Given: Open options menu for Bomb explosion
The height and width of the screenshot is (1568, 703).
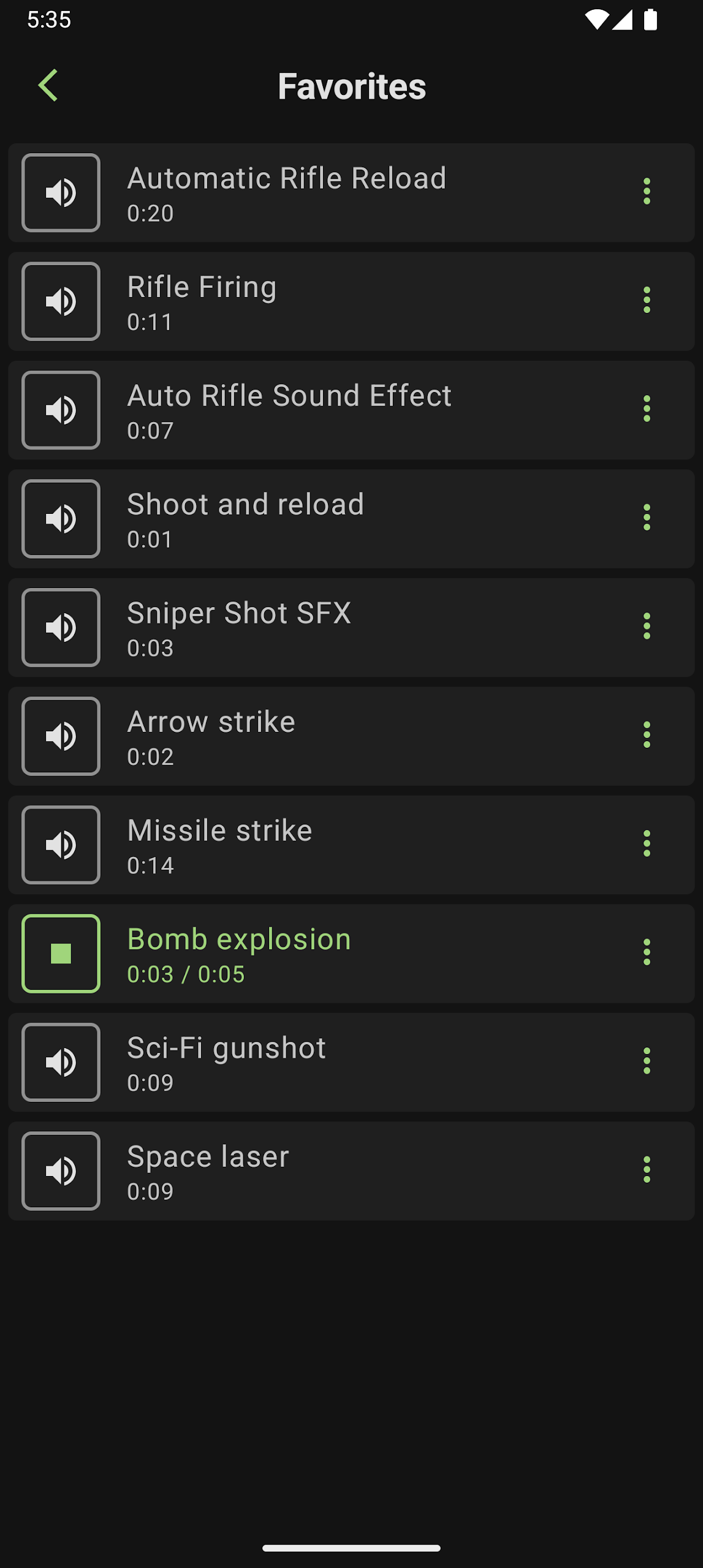Looking at the screenshot, I should [x=647, y=952].
